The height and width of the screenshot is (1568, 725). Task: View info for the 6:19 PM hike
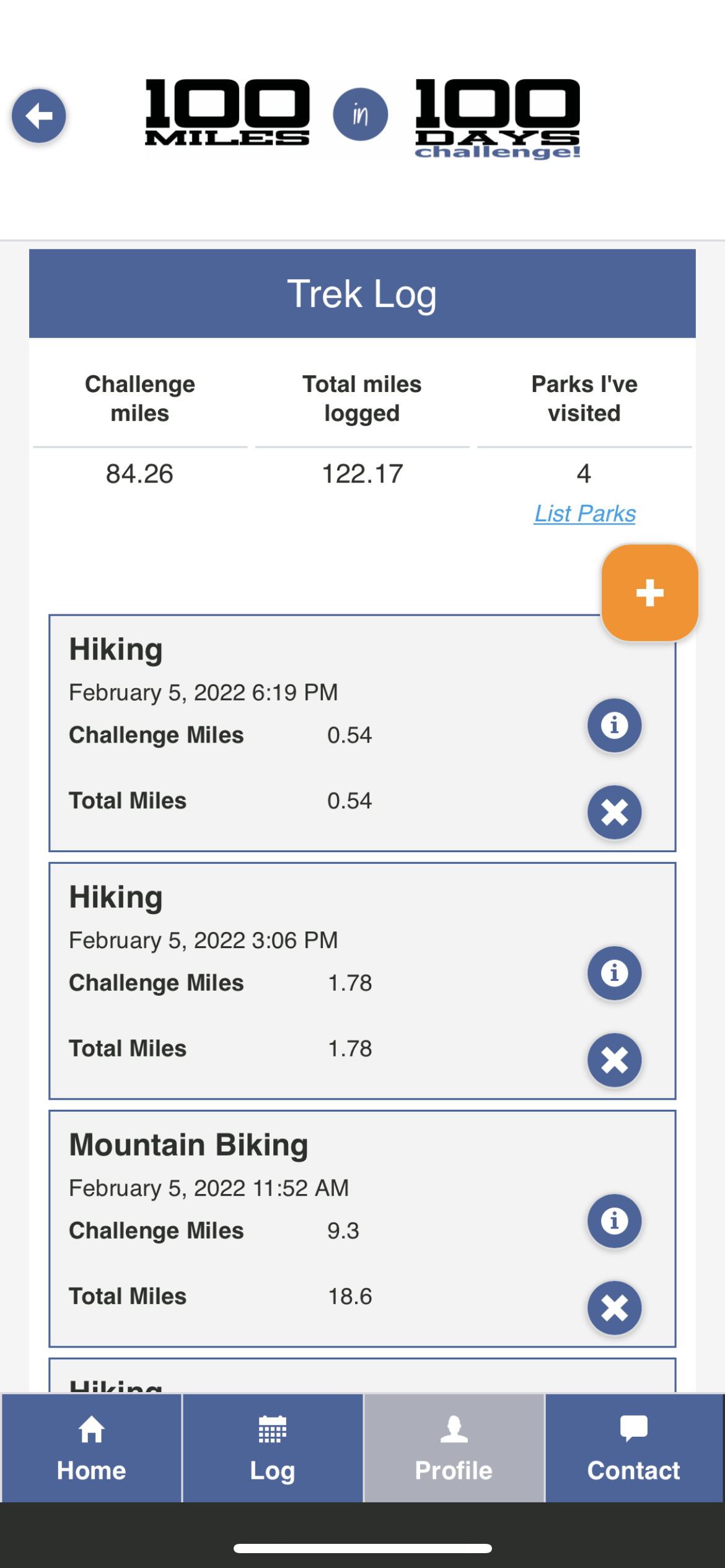pyautogui.click(x=614, y=725)
